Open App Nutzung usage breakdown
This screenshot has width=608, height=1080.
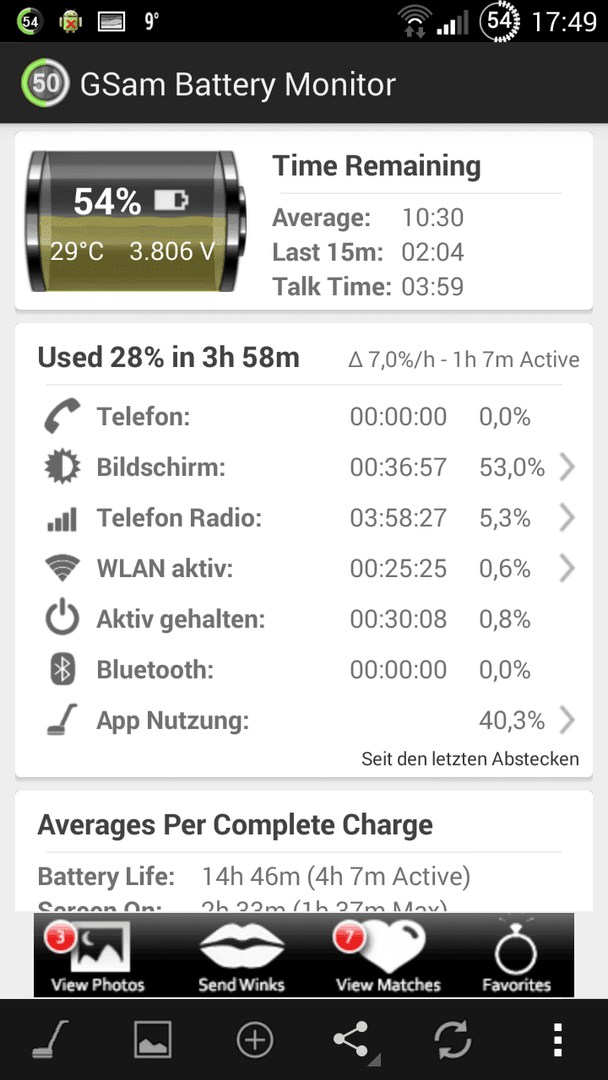[304, 720]
